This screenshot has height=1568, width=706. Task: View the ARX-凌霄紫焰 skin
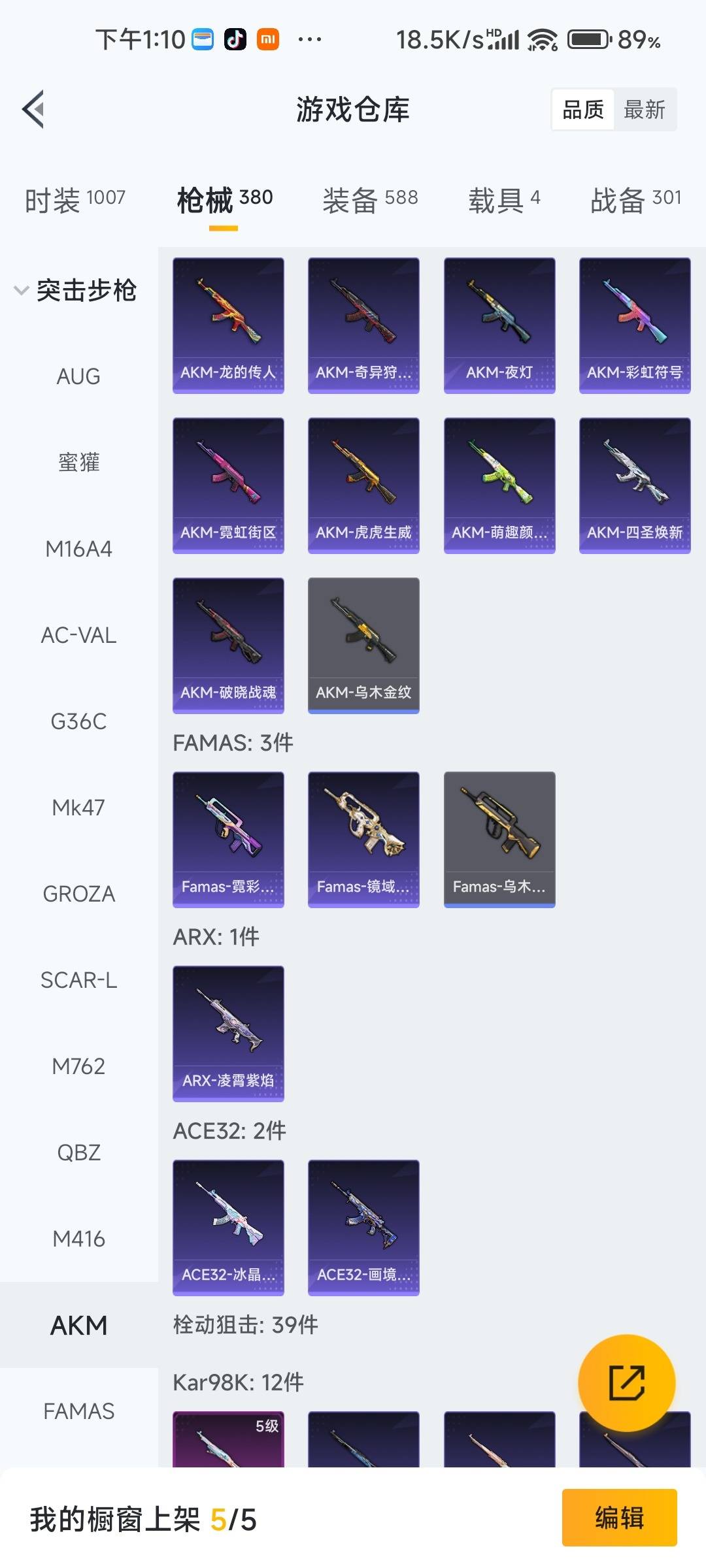[228, 1034]
